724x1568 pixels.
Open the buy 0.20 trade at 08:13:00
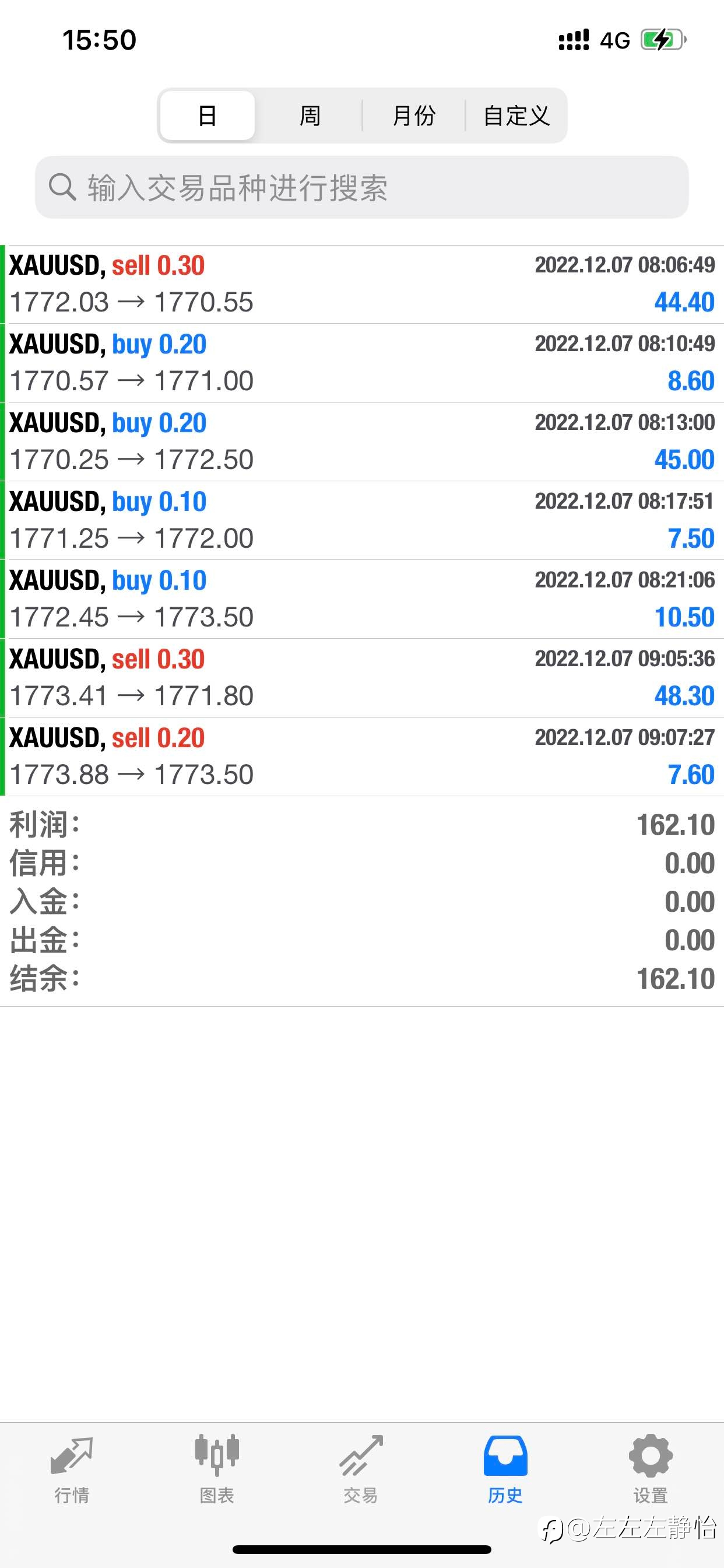[362, 442]
